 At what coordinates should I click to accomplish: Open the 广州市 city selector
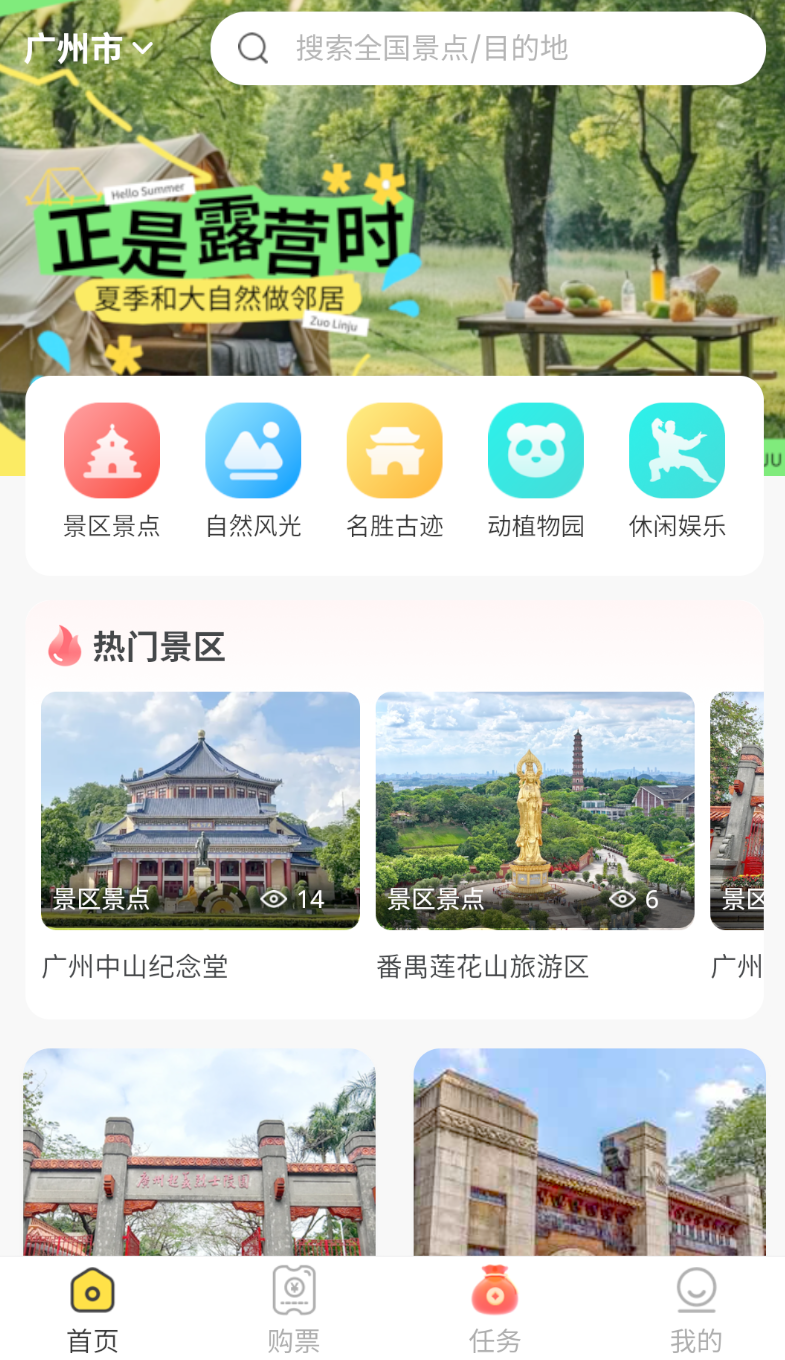[88, 48]
